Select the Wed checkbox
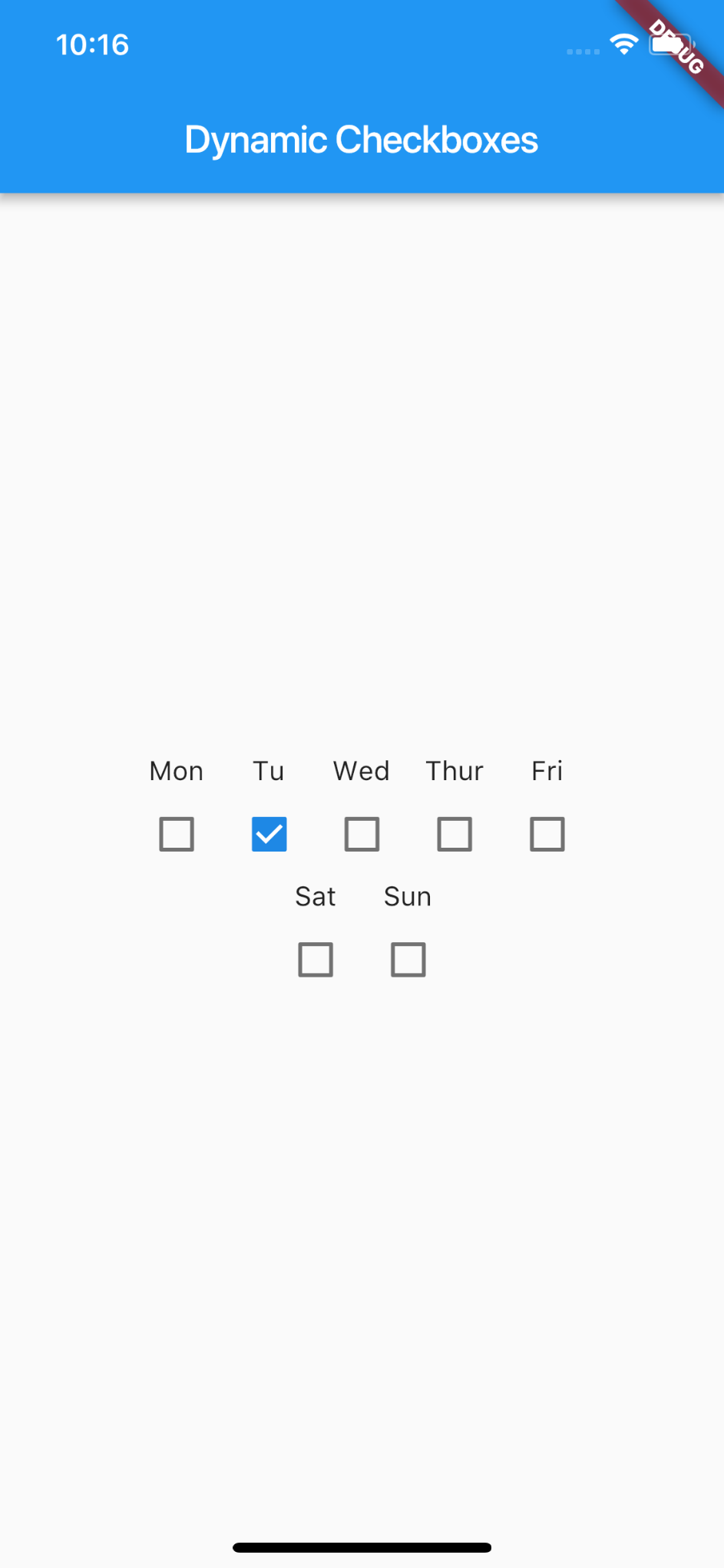 (x=362, y=834)
